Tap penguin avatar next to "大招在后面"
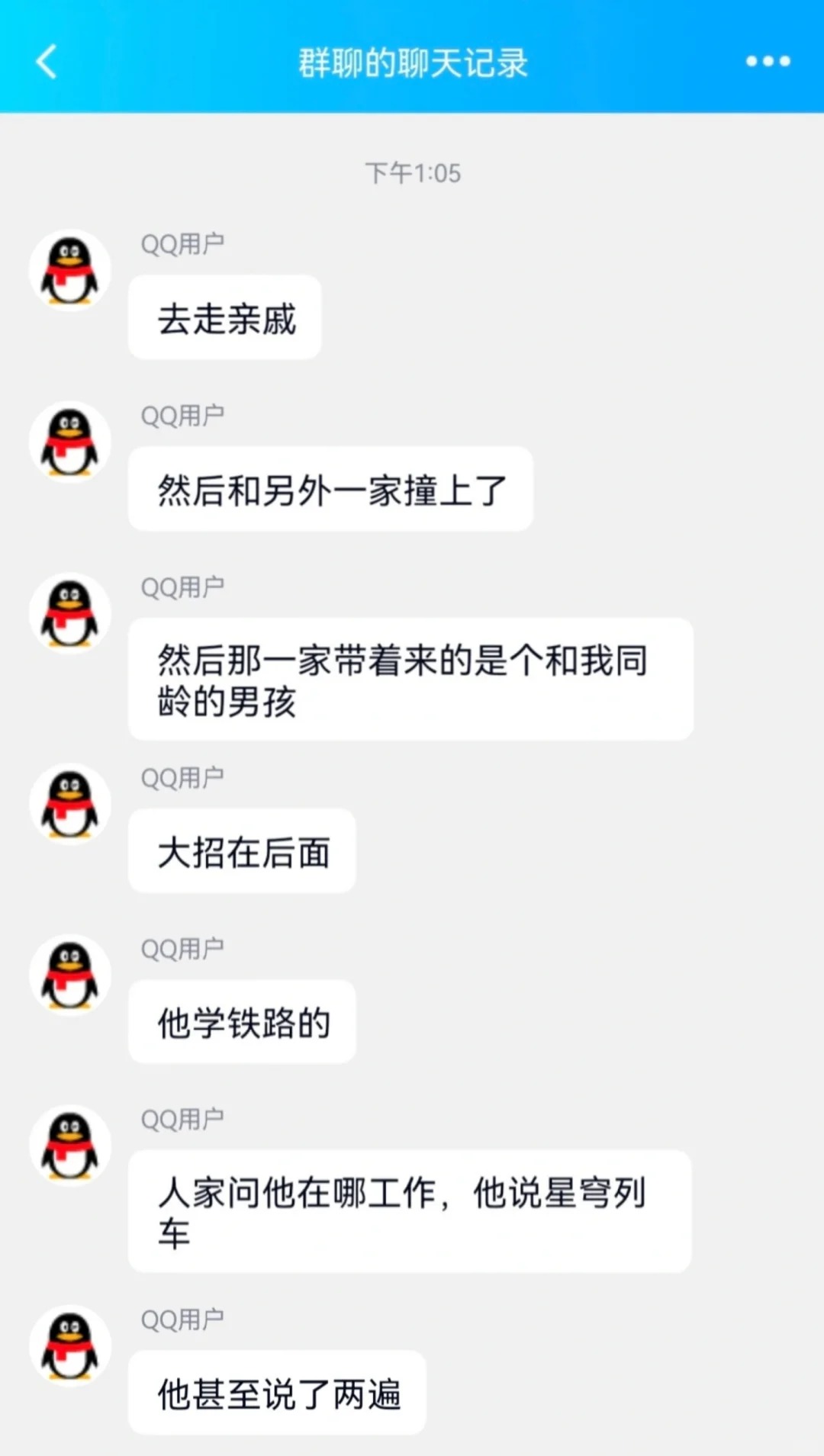The width and height of the screenshot is (824, 1456). 69,802
